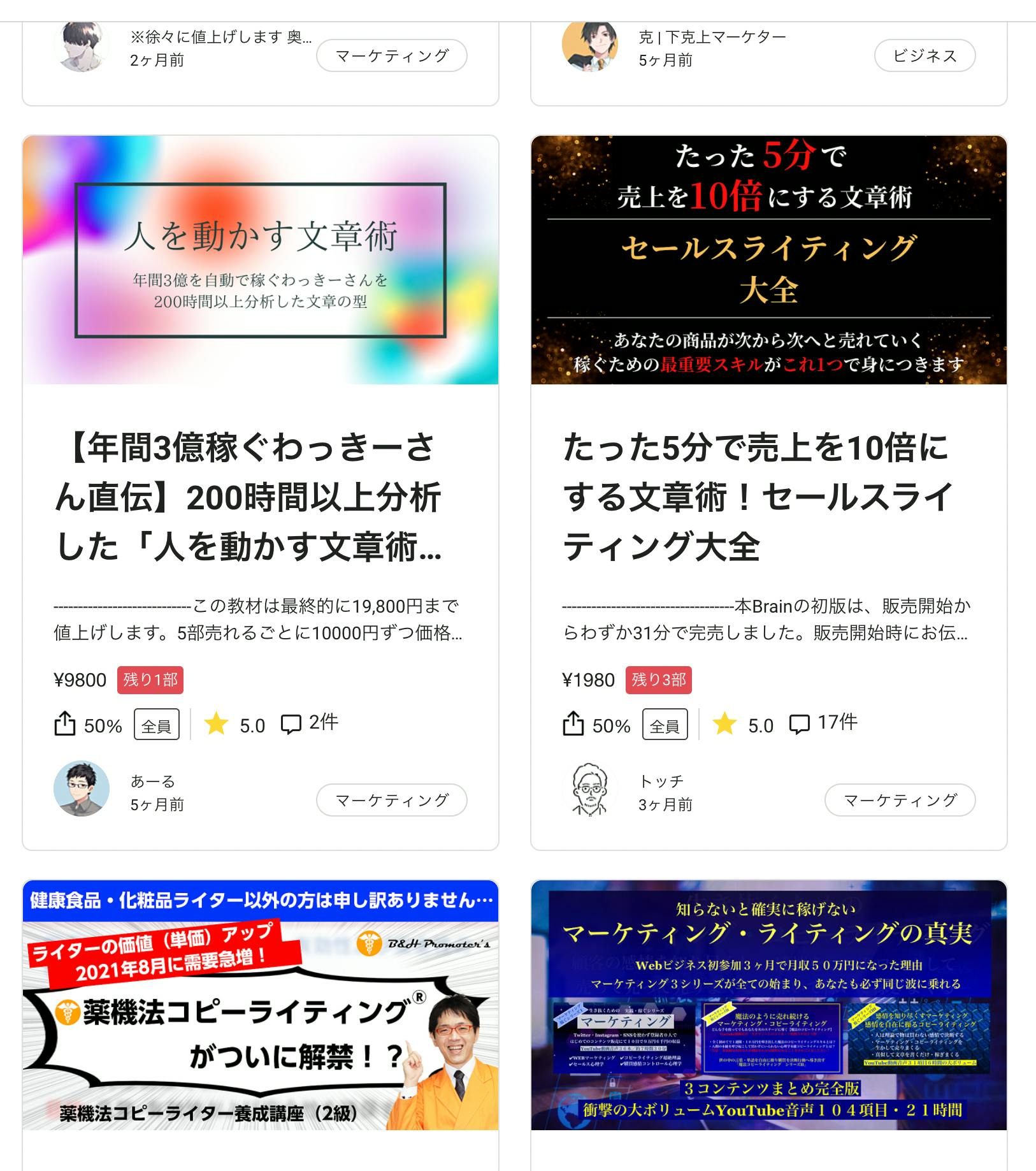
Task: Select the ビジネス category chip
Action: point(924,56)
